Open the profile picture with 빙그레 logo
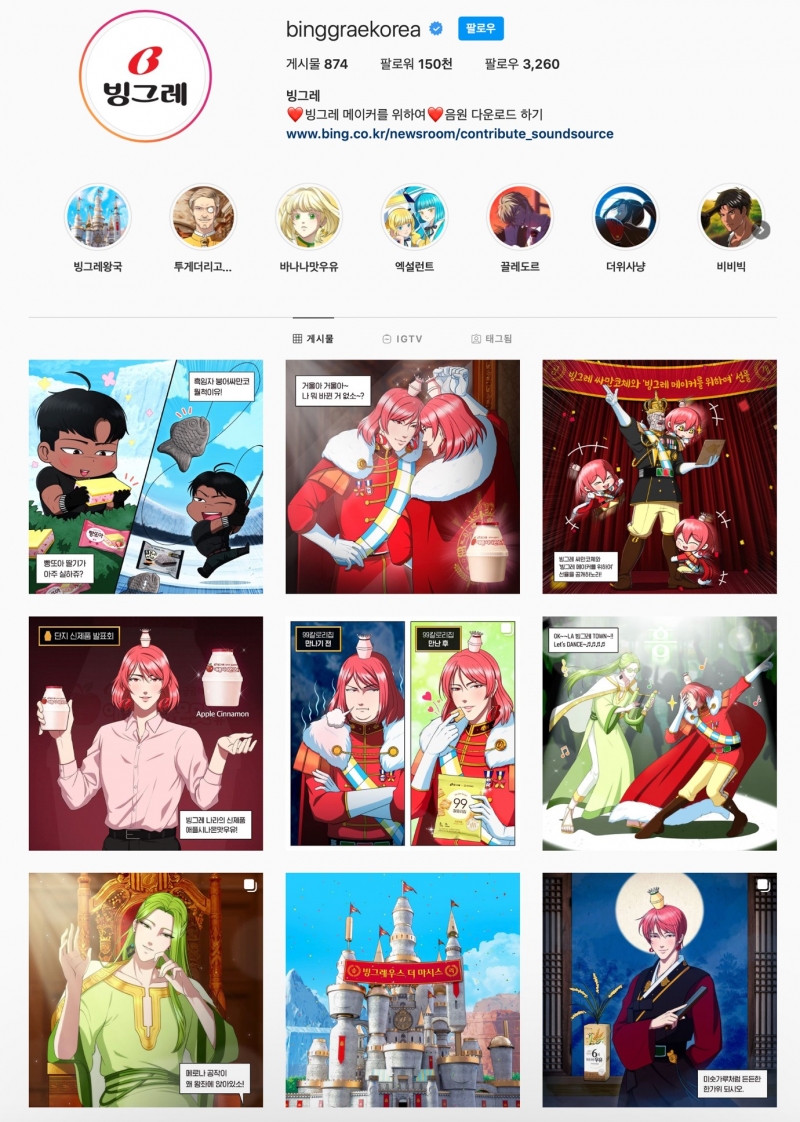 pyautogui.click(x=145, y=77)
